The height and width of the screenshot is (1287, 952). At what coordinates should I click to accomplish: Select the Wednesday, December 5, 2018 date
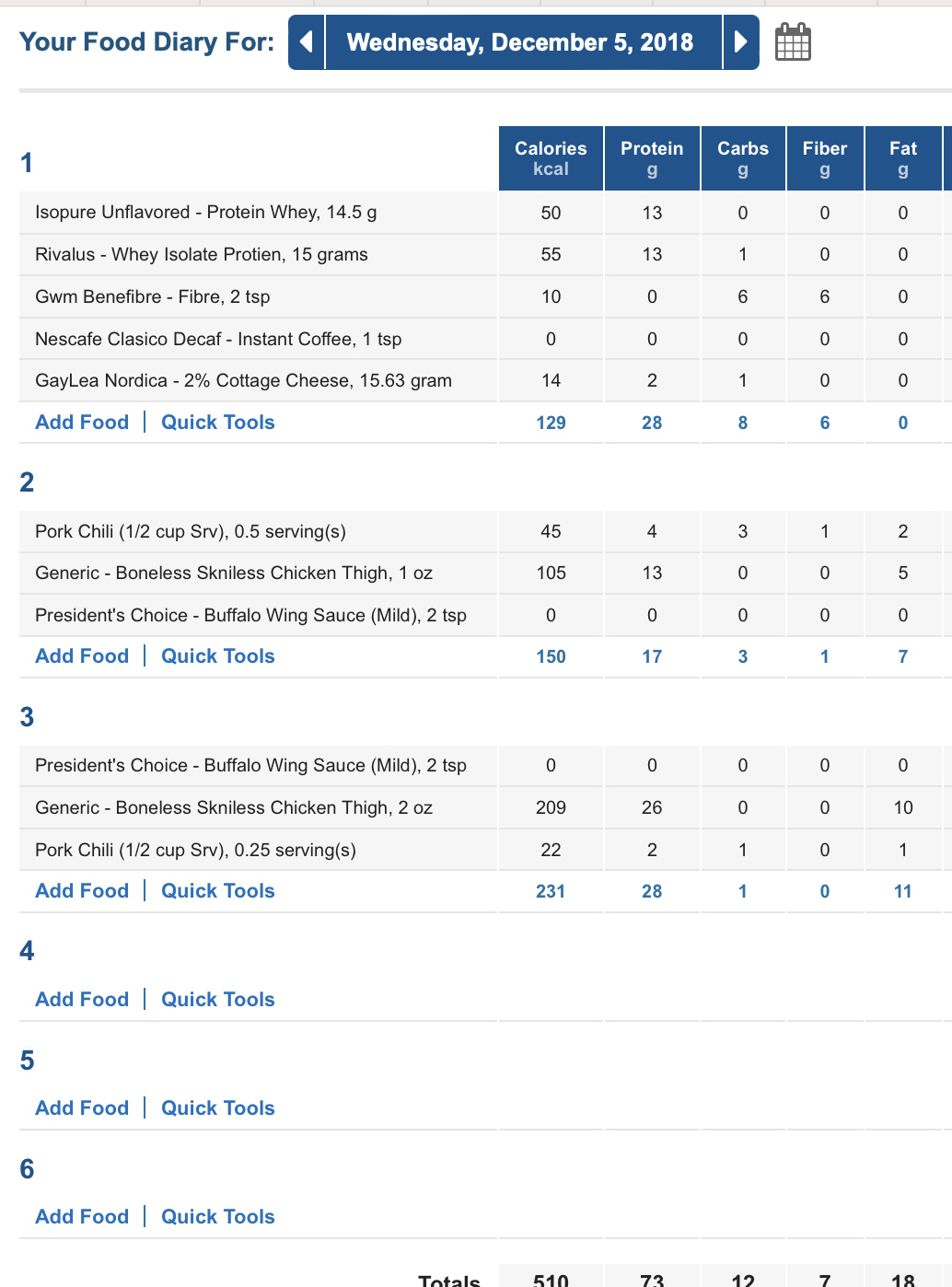click(520, 42)
